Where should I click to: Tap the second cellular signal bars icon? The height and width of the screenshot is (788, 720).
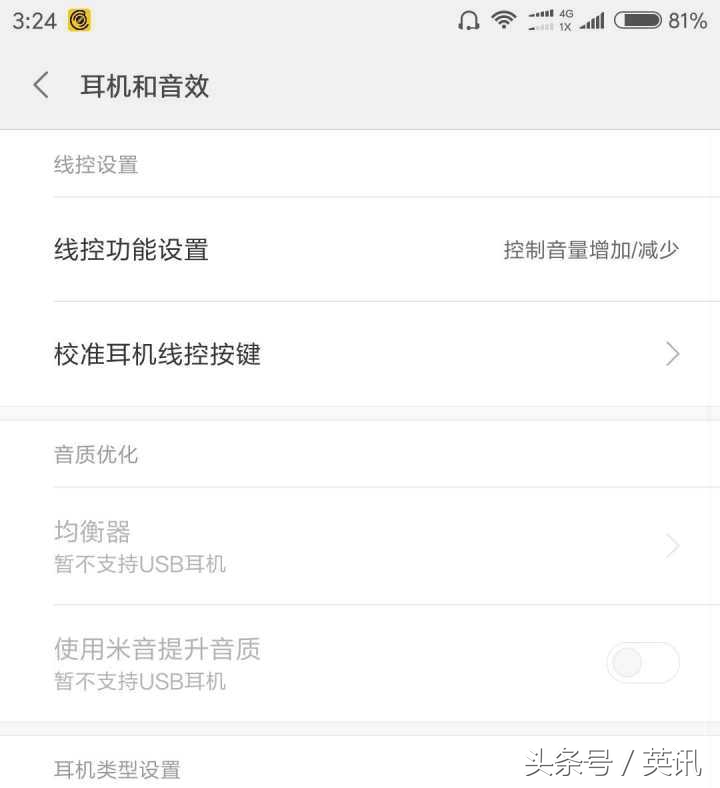[x=592, y=19]
